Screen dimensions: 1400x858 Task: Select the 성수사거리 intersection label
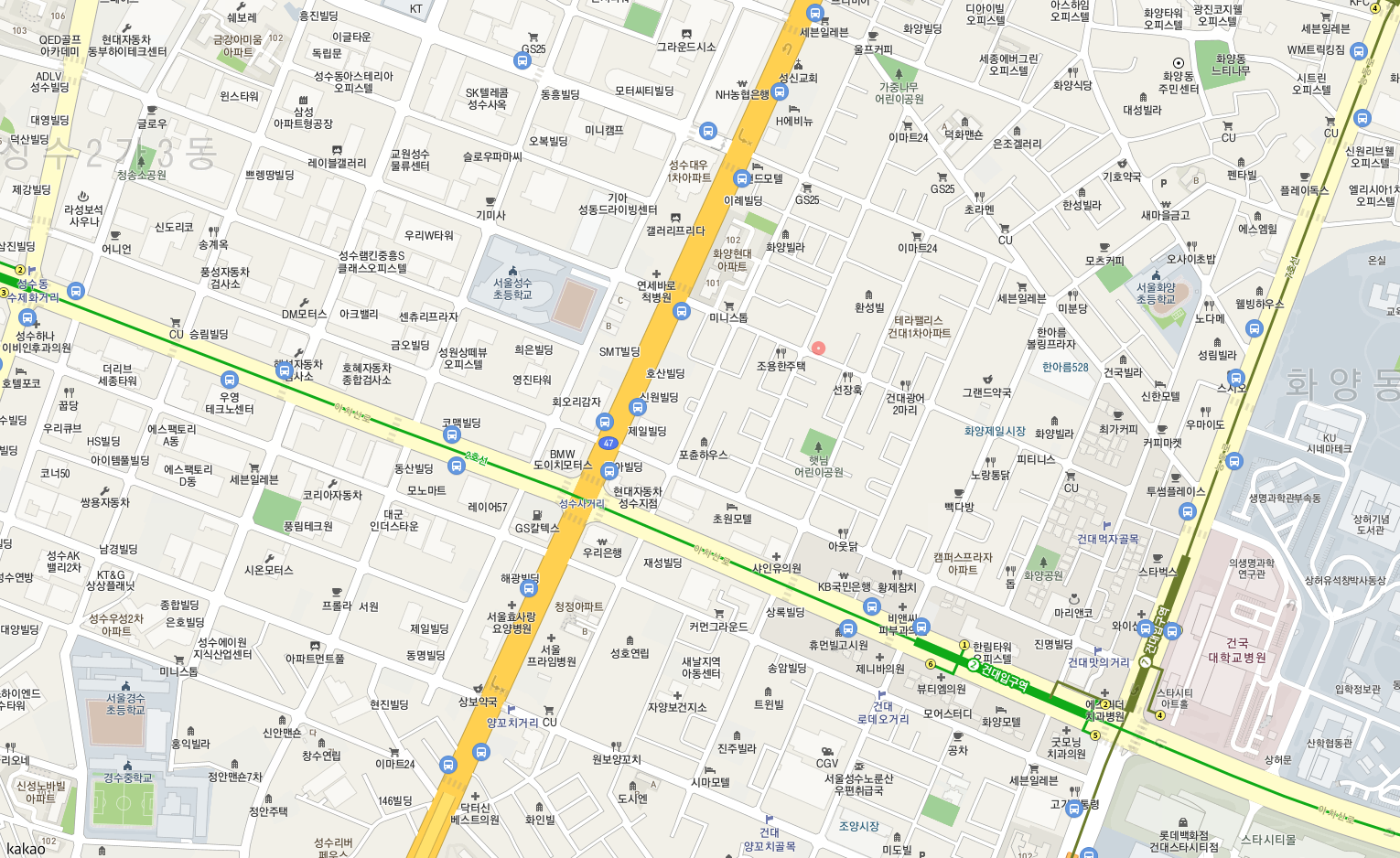[582, 503]
